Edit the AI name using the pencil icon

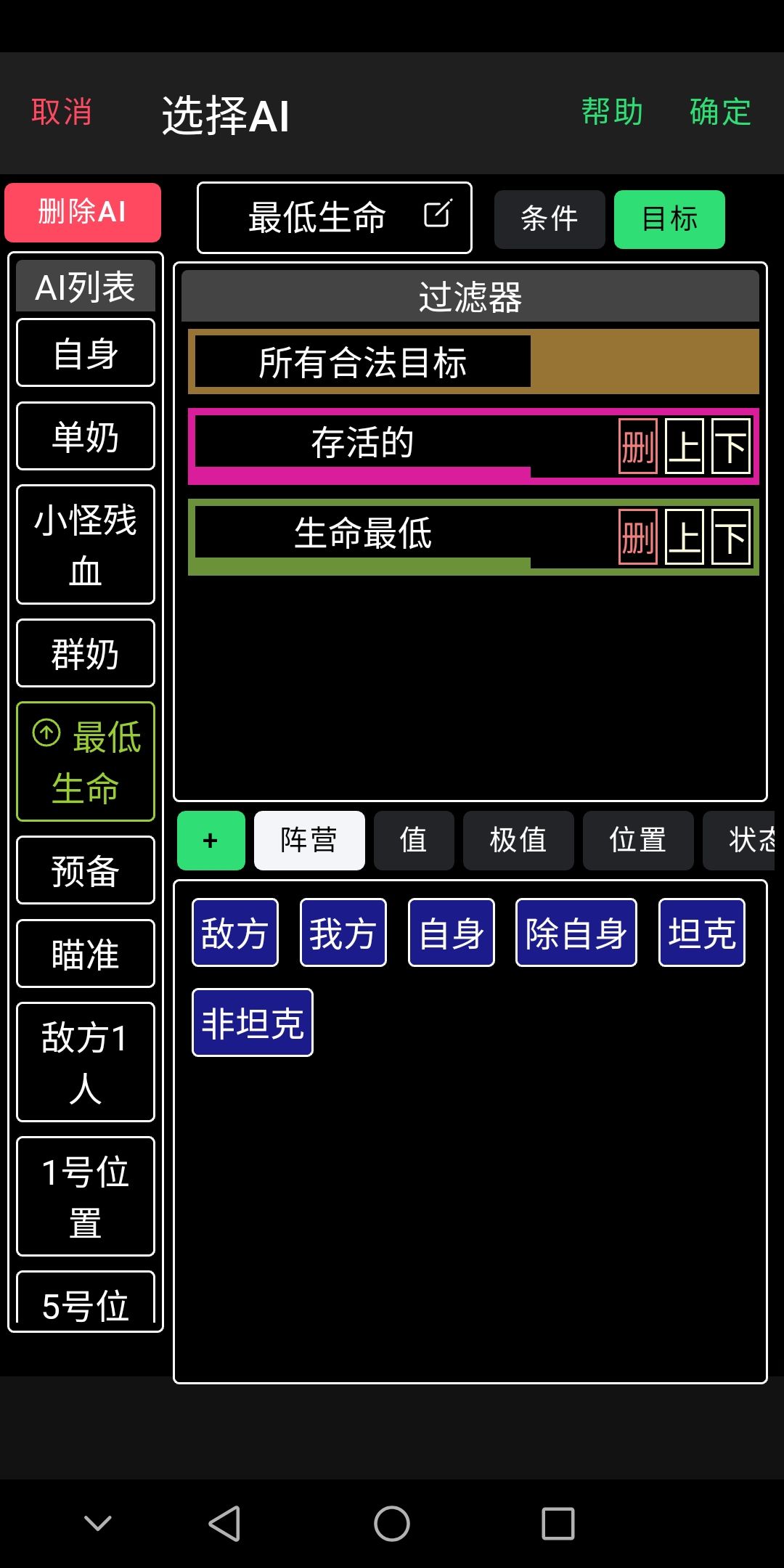[x=436, y=216]
